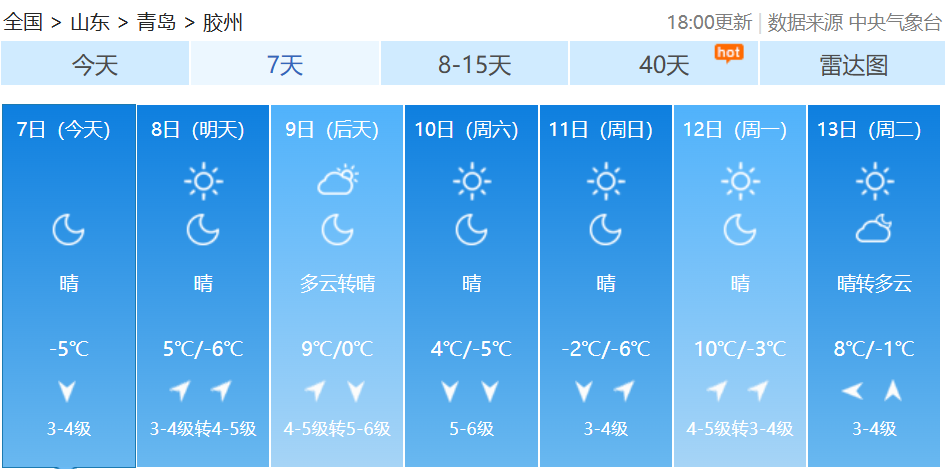This screenshot has width=945, height=469.
Task: Select the 7天 forecast tab
Action: pyautogui.click(x=285, y=66)
